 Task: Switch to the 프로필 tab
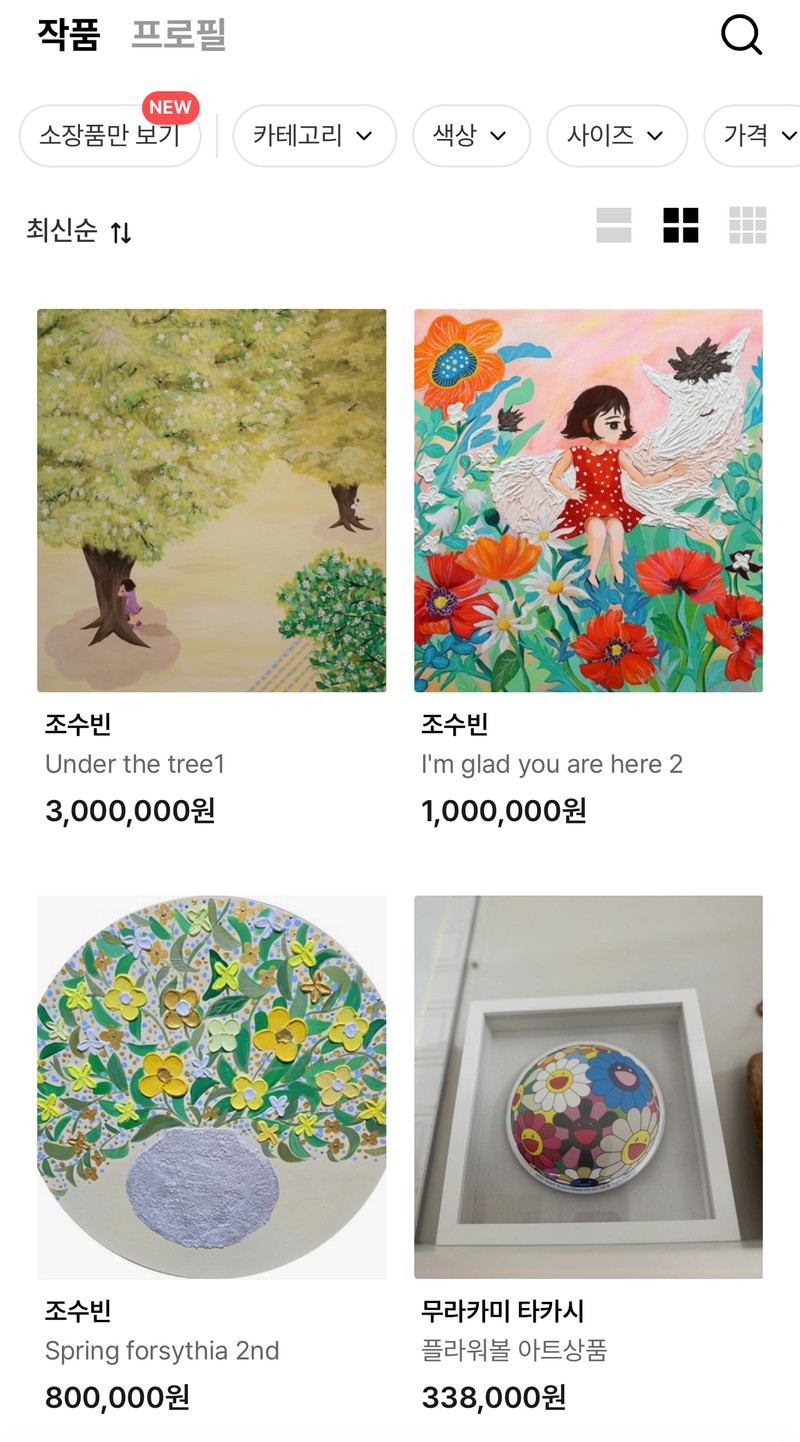(179, 35)
